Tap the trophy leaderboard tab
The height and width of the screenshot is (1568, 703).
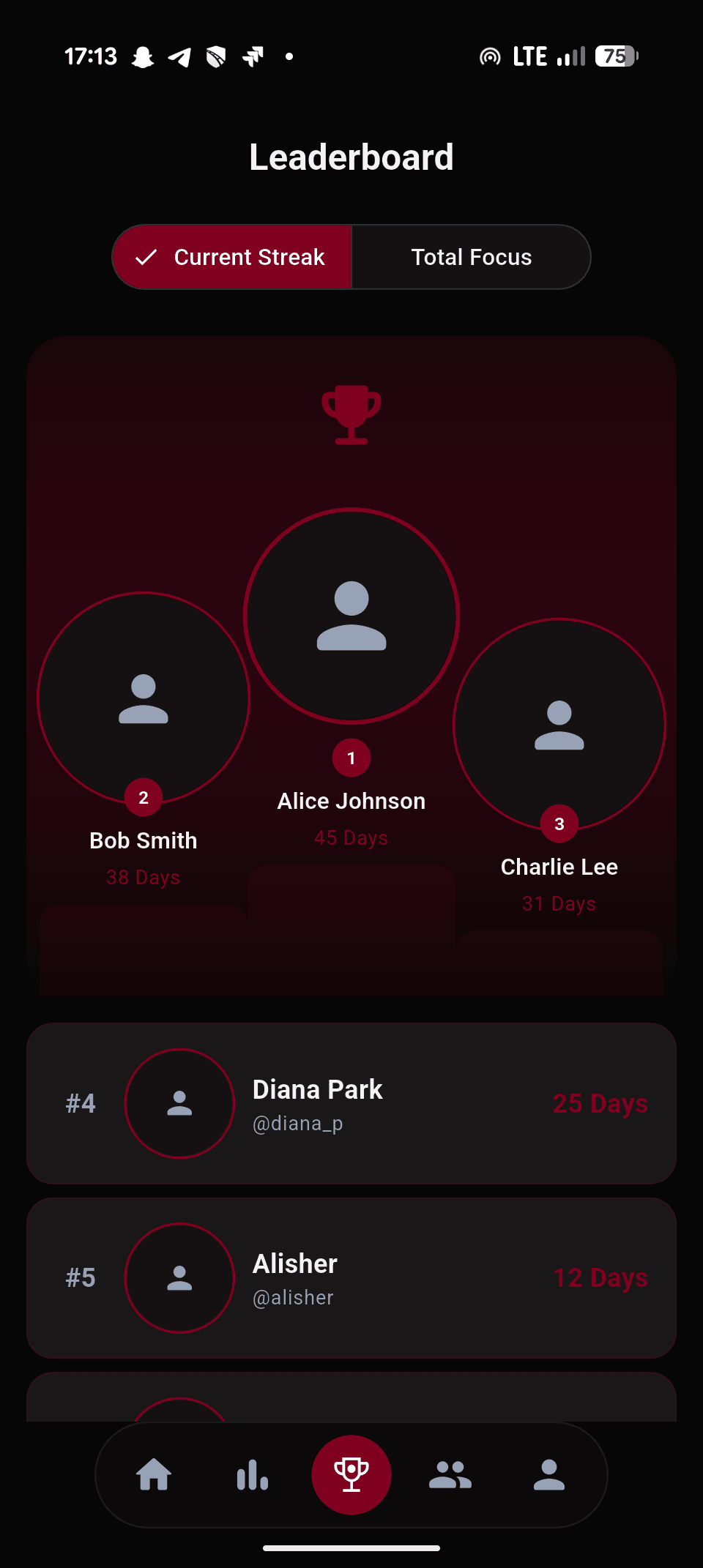point(351,1474)
